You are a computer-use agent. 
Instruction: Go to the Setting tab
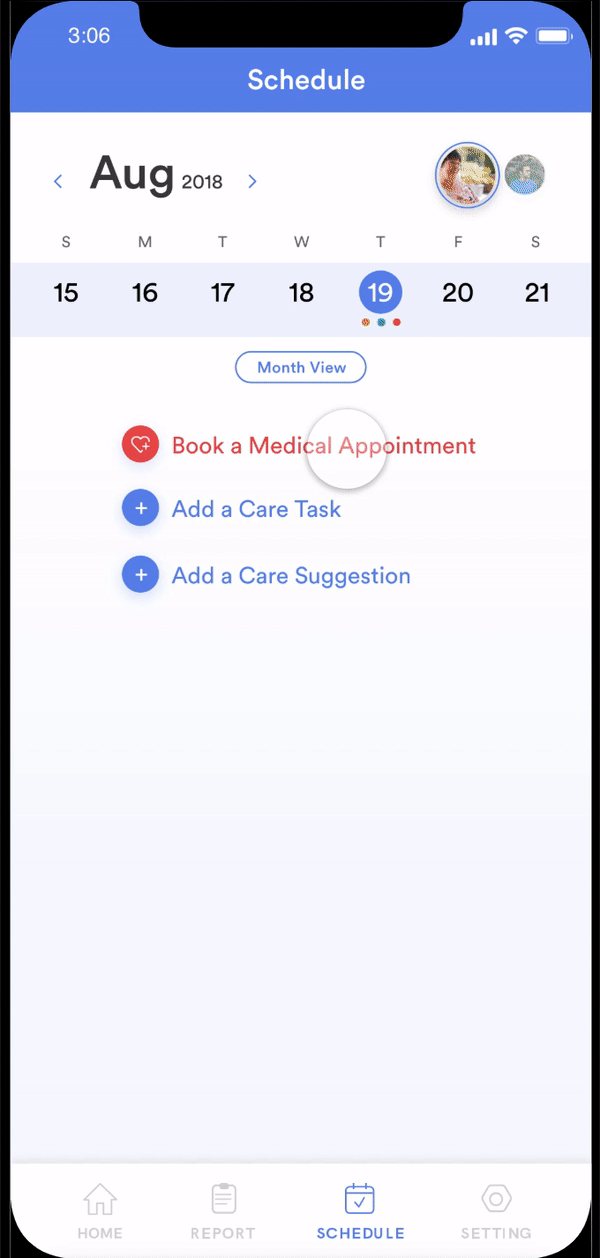pyautogui.click(x=496, y=1211)
